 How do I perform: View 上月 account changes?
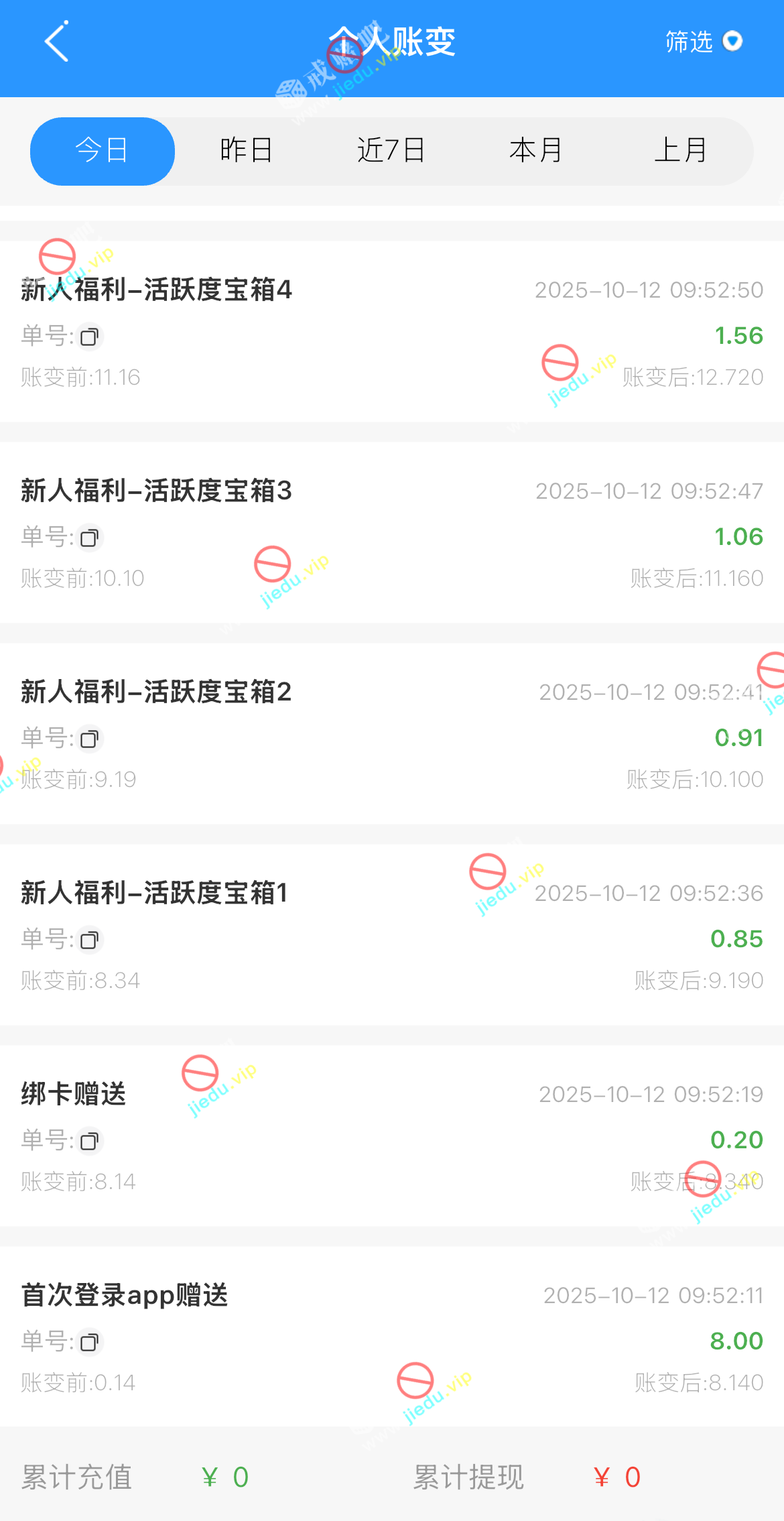(x=680, y=151)
